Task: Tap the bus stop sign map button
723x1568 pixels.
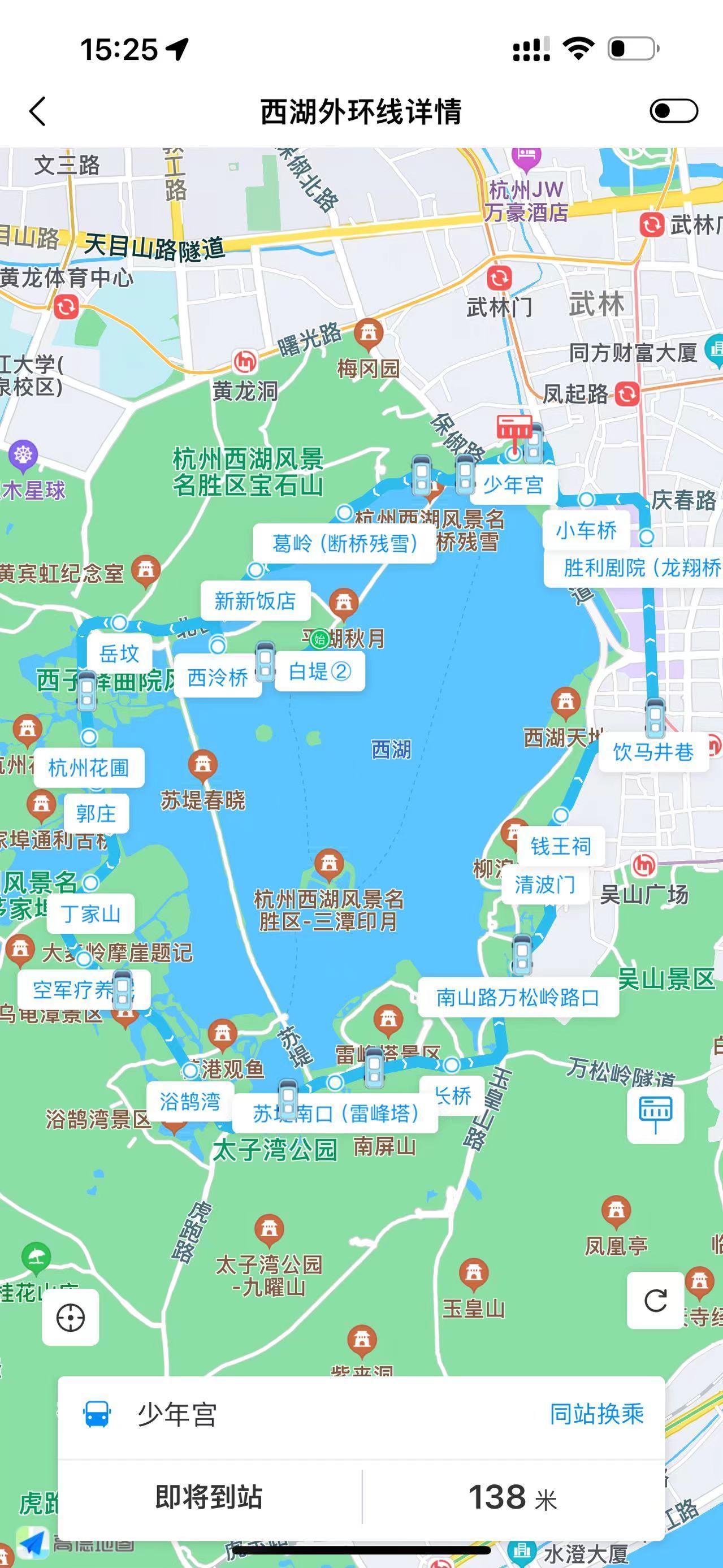Action: coord(655,1115)
